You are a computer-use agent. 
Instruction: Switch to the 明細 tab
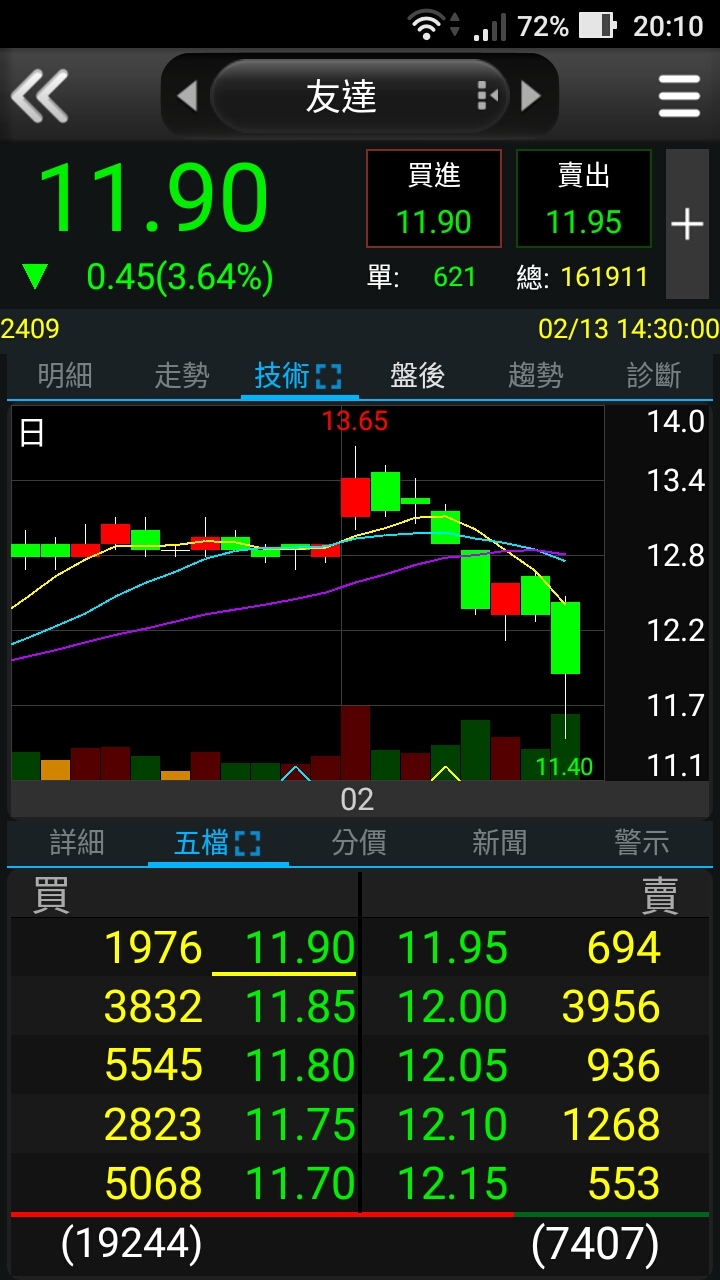tap(65, 376)
